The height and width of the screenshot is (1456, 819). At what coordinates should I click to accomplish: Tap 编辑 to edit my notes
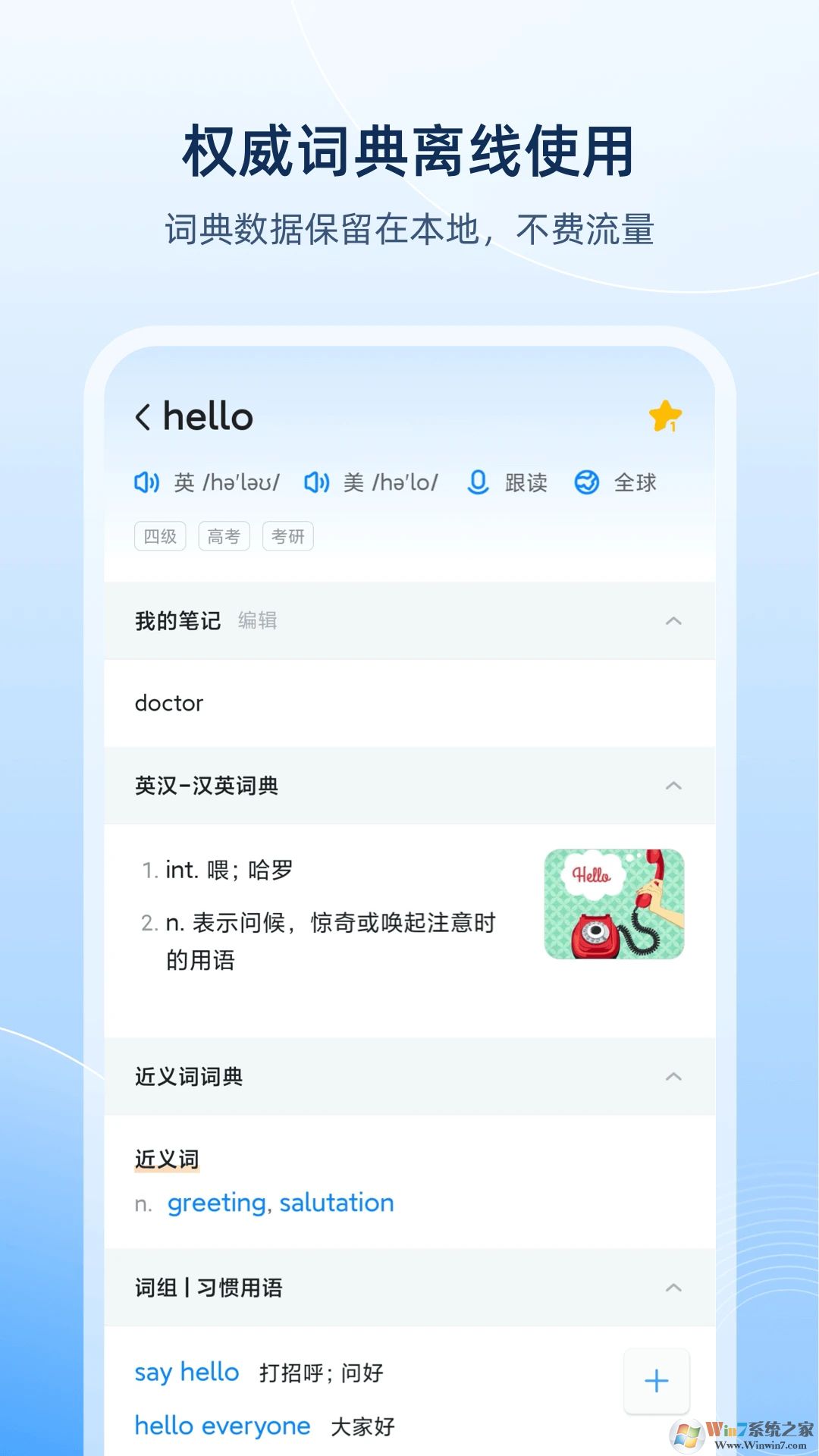(x=258, y=620)
